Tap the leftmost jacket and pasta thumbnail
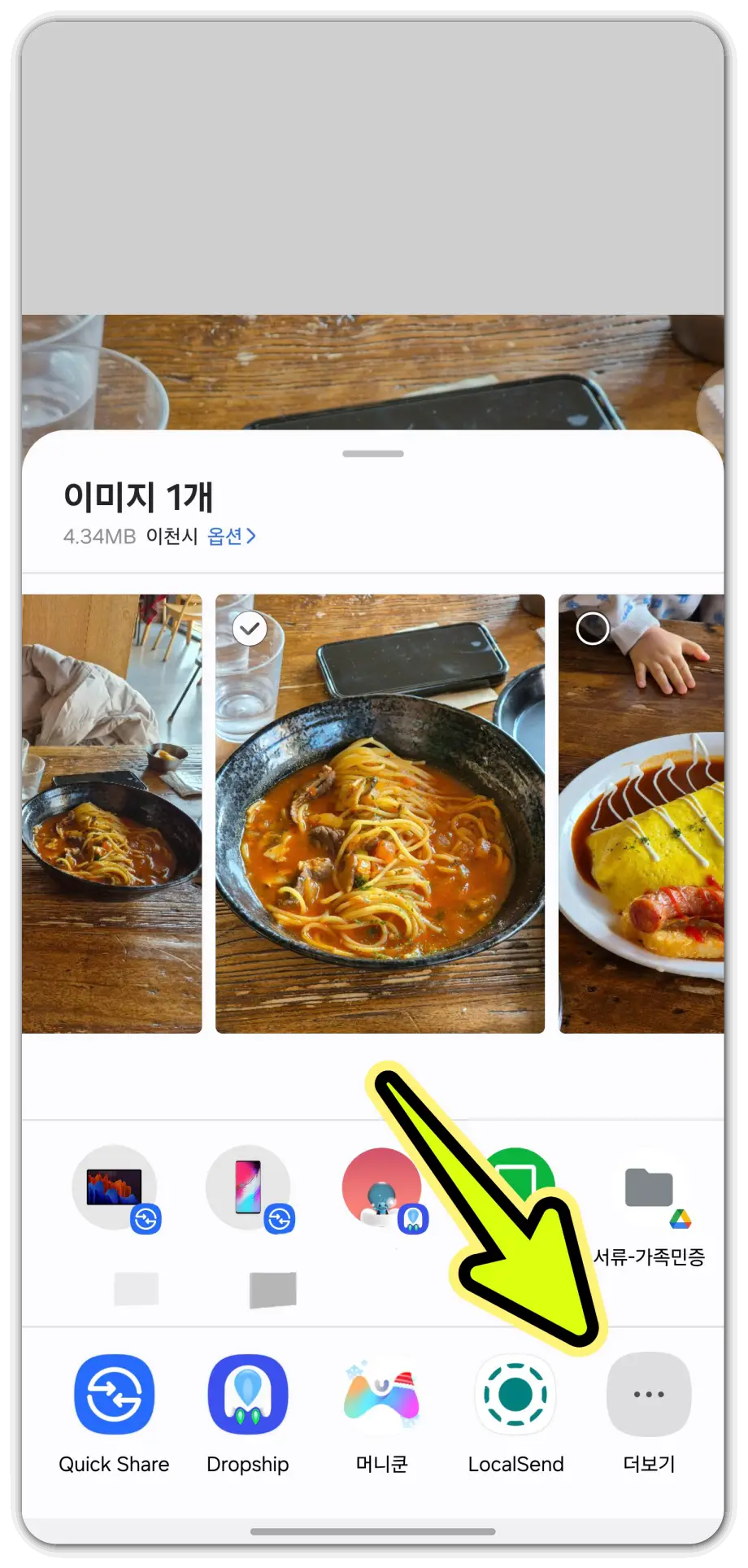 [111, 812]
